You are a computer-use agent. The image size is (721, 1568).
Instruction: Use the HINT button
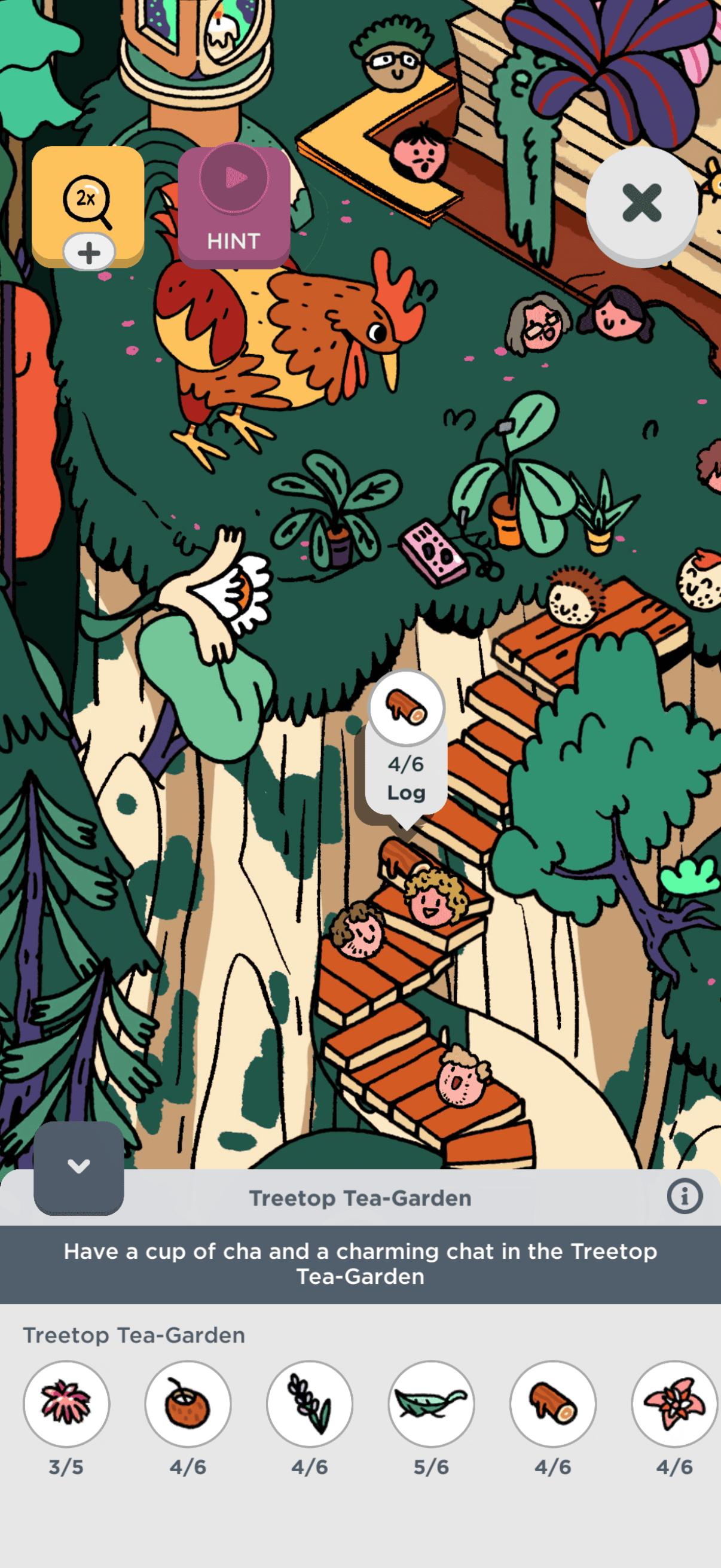point(234,208)
